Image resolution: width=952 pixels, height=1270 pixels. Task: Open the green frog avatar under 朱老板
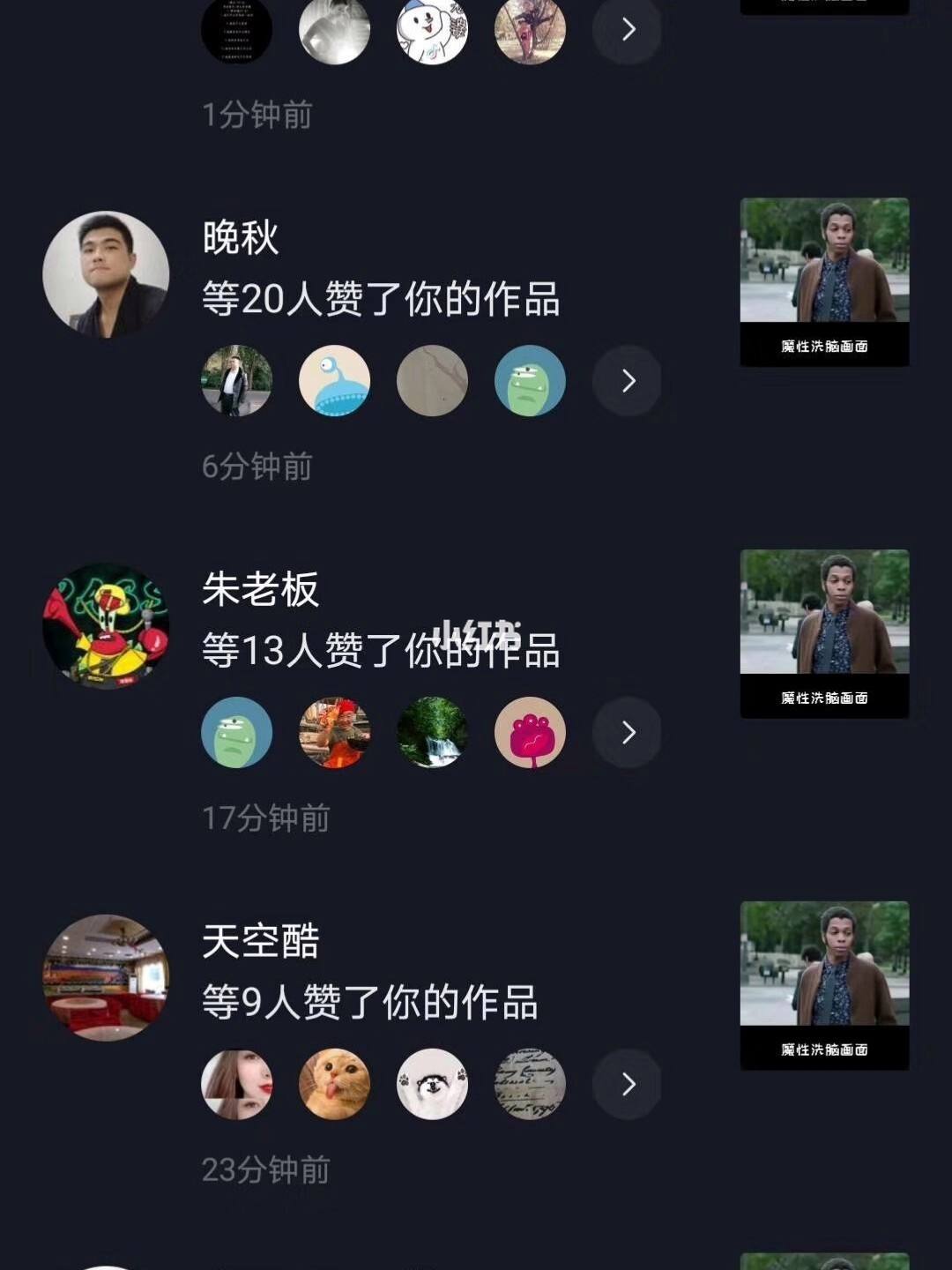click(236, 733)
